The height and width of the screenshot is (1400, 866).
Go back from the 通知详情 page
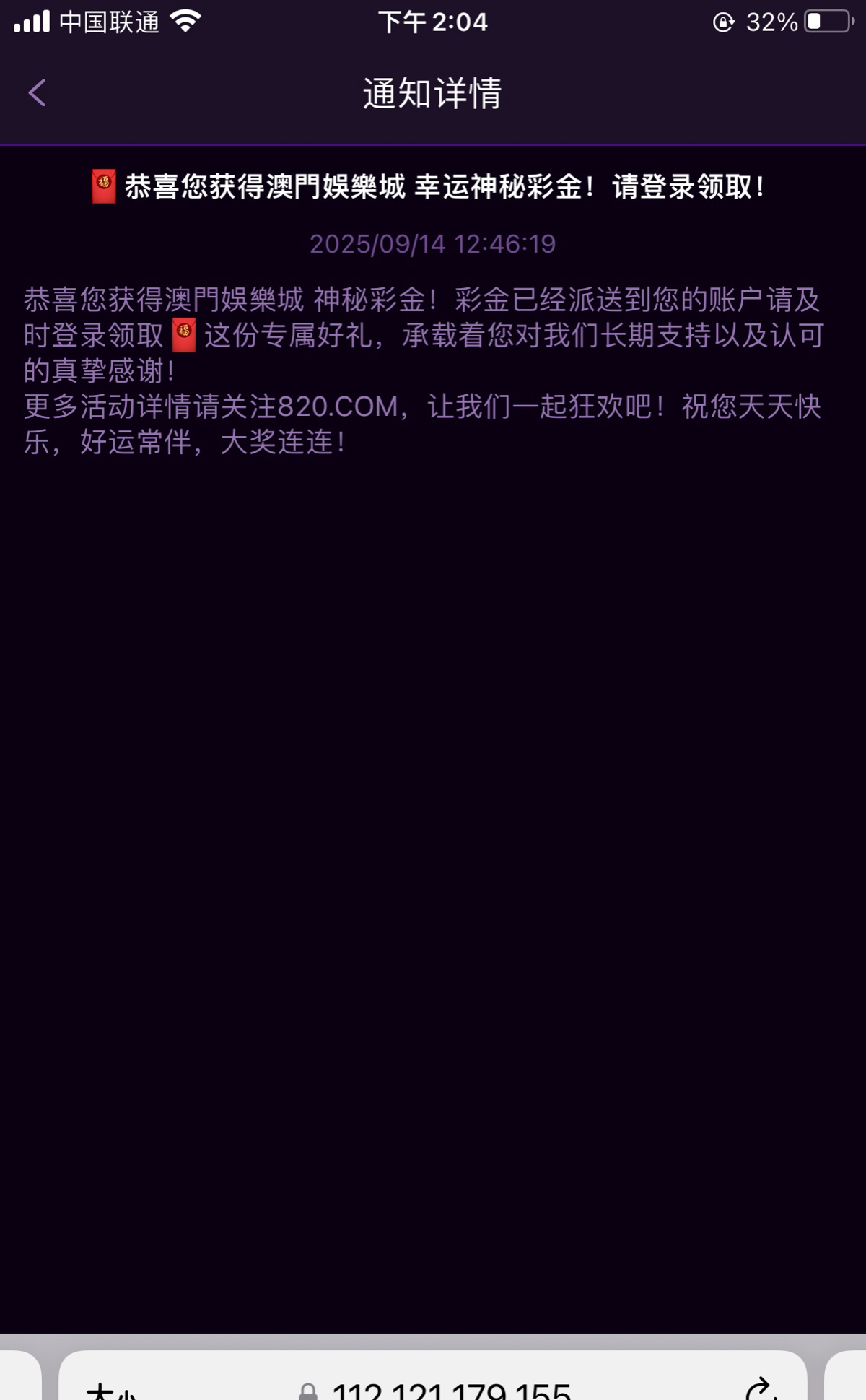pyautogui.click(x=38, y=93)
